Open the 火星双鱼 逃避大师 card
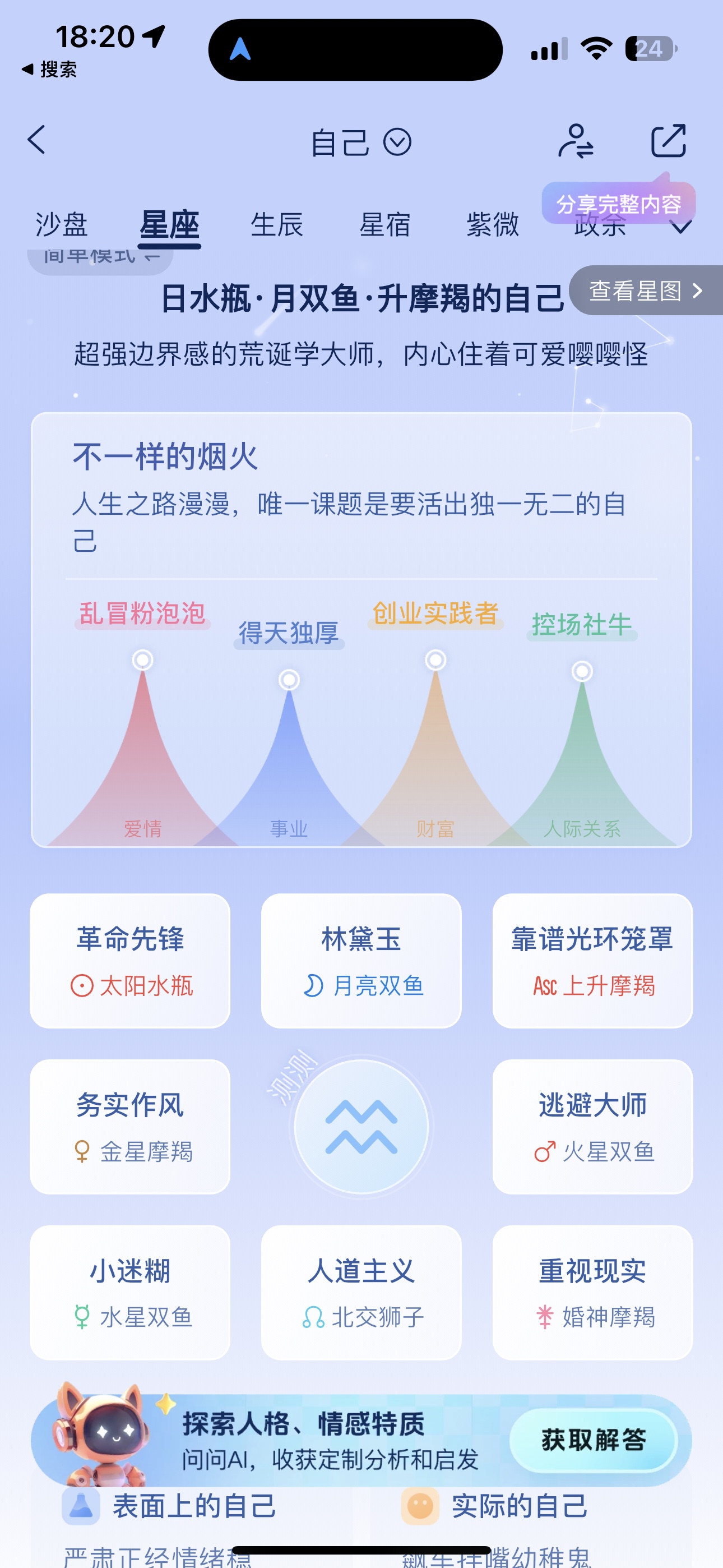 point(592,1127)
